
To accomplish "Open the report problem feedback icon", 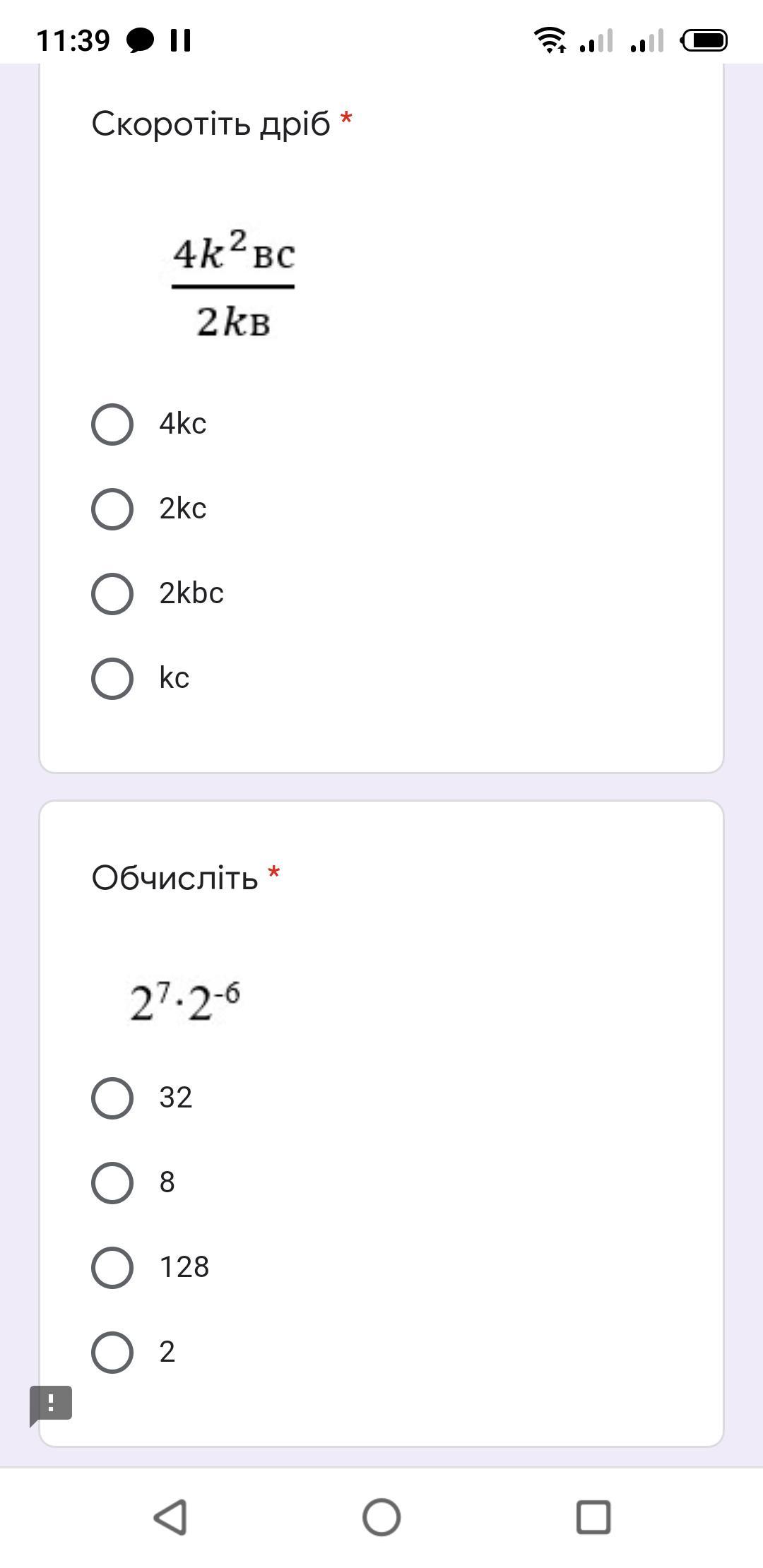I will (x=51, y=1405).
